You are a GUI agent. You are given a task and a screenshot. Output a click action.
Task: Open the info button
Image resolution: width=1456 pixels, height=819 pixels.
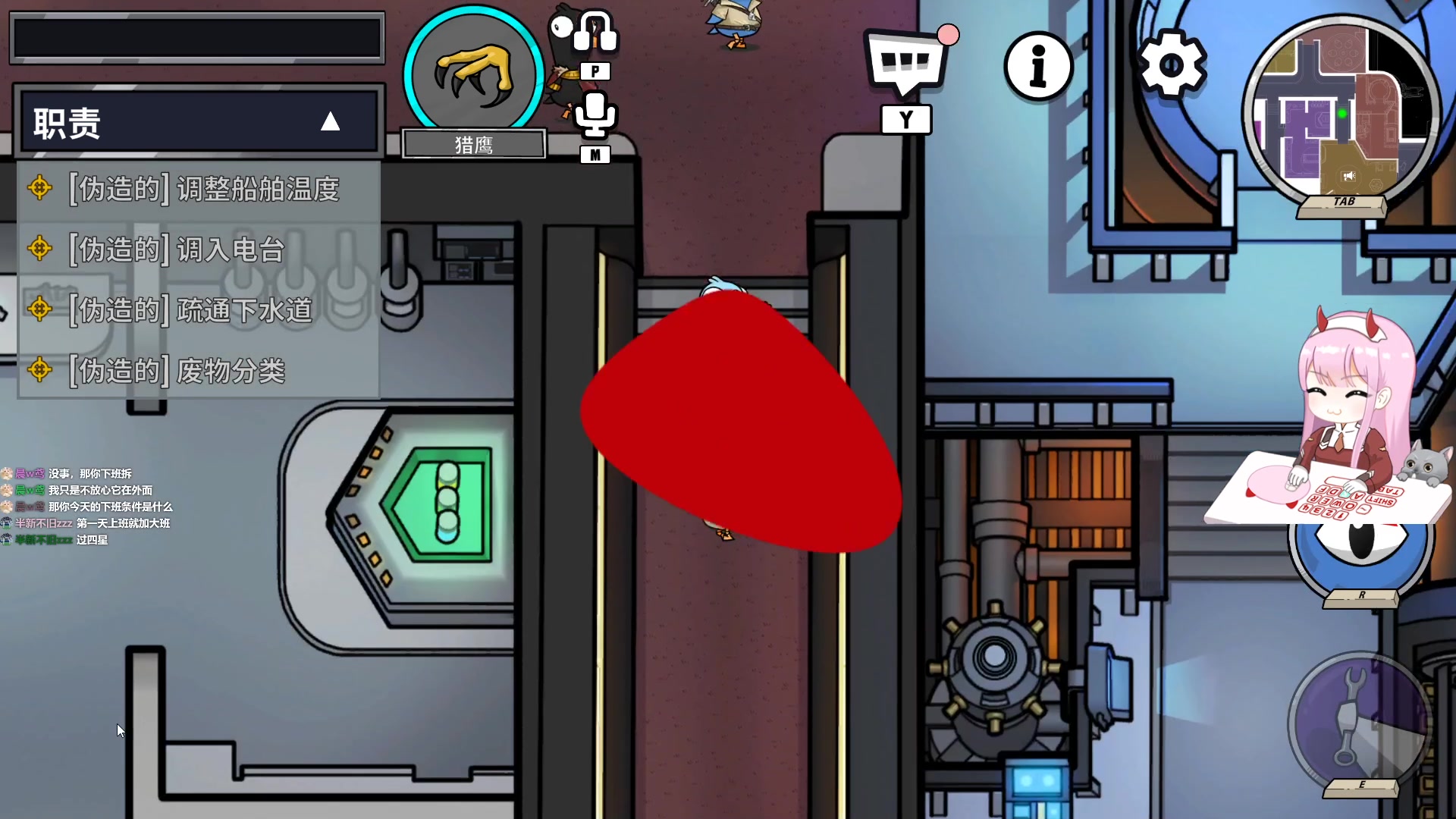click(x=1038, y=66)
